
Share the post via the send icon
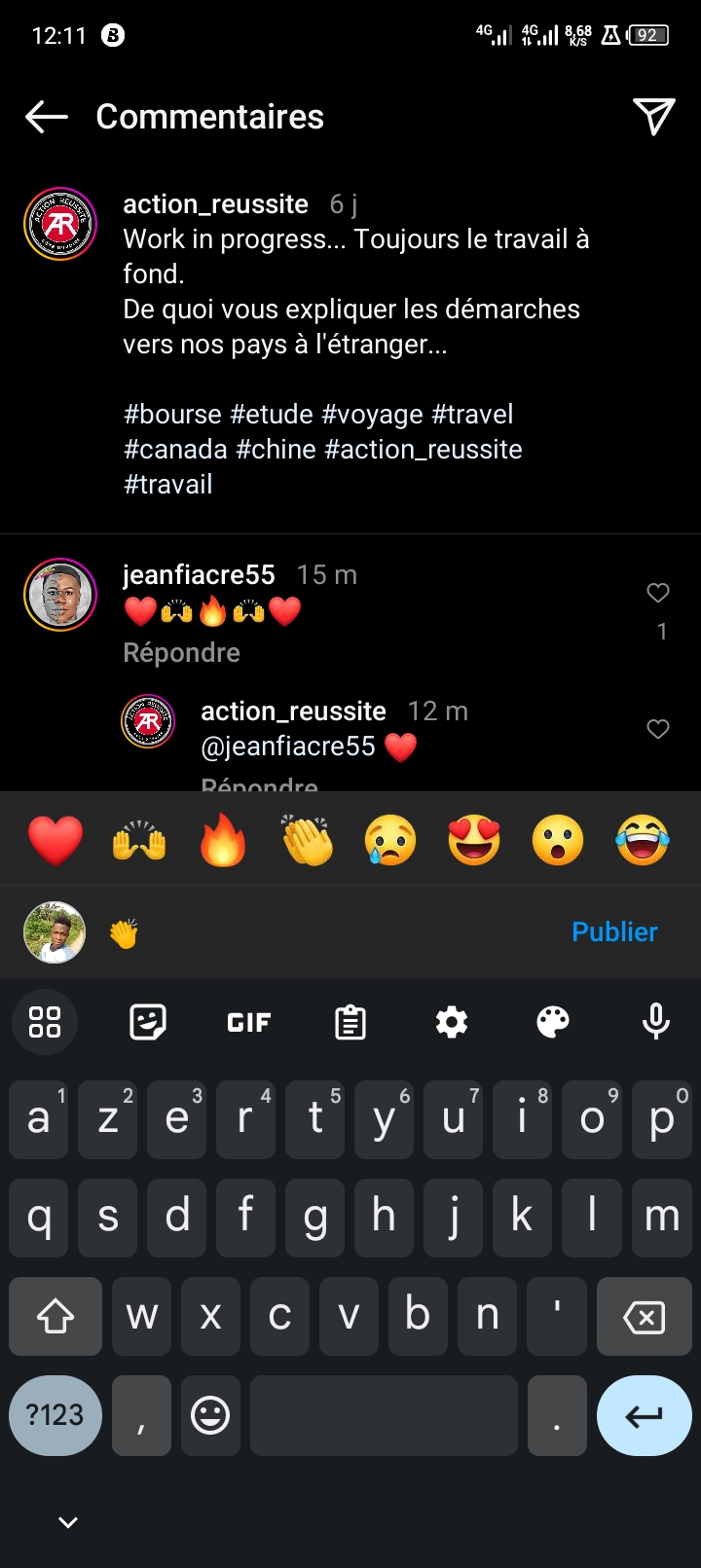[x=653, y=117]
